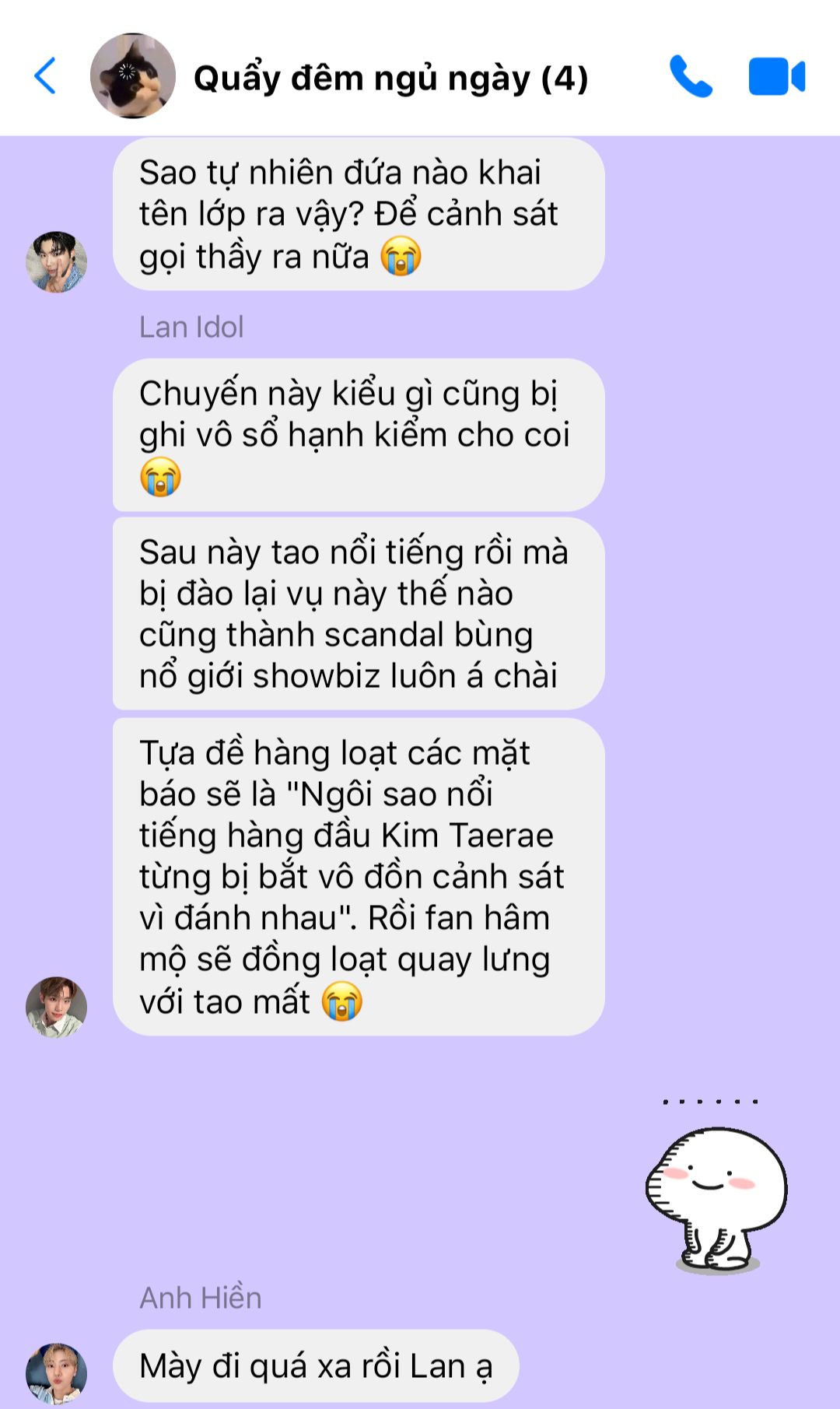This screenshot has height=1409, width=840.
Task: Tap the avatar beside the "Sao tự nhiên" message
Action: pos(57,262)
